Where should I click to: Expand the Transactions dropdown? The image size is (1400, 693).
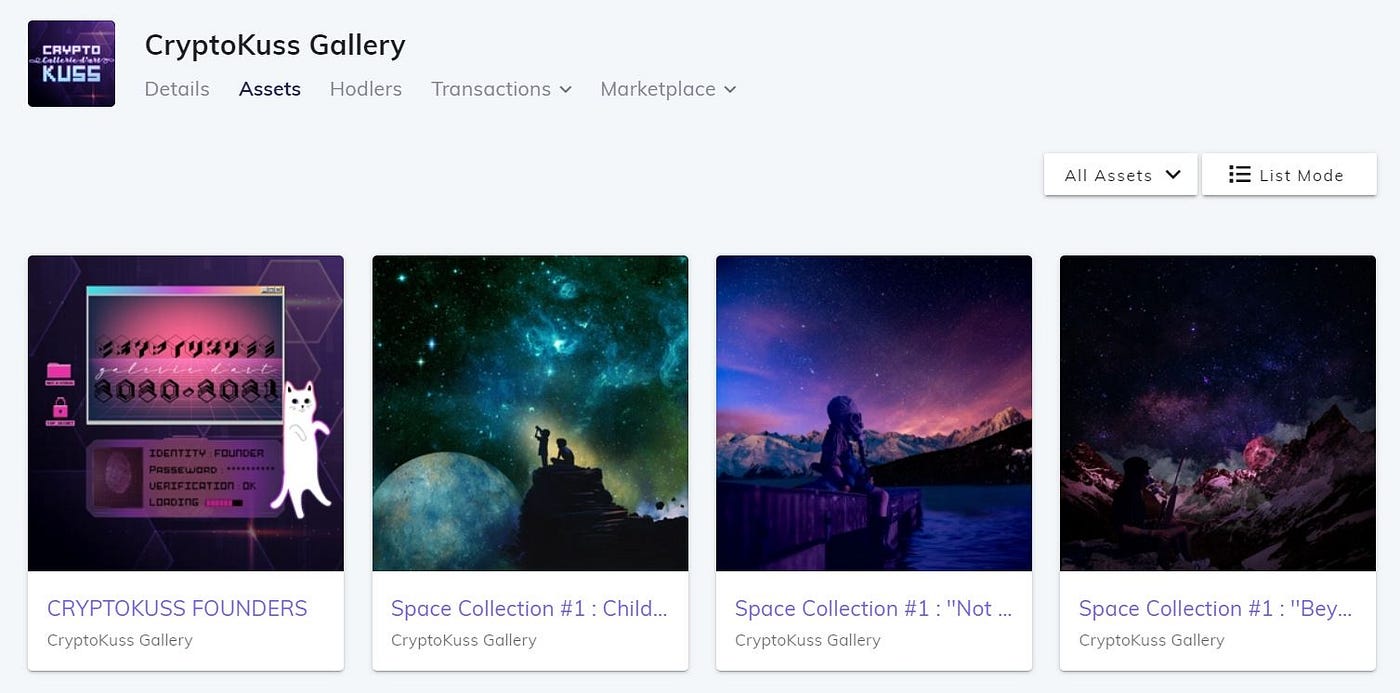pyautogui.click(x=501, y=89)
